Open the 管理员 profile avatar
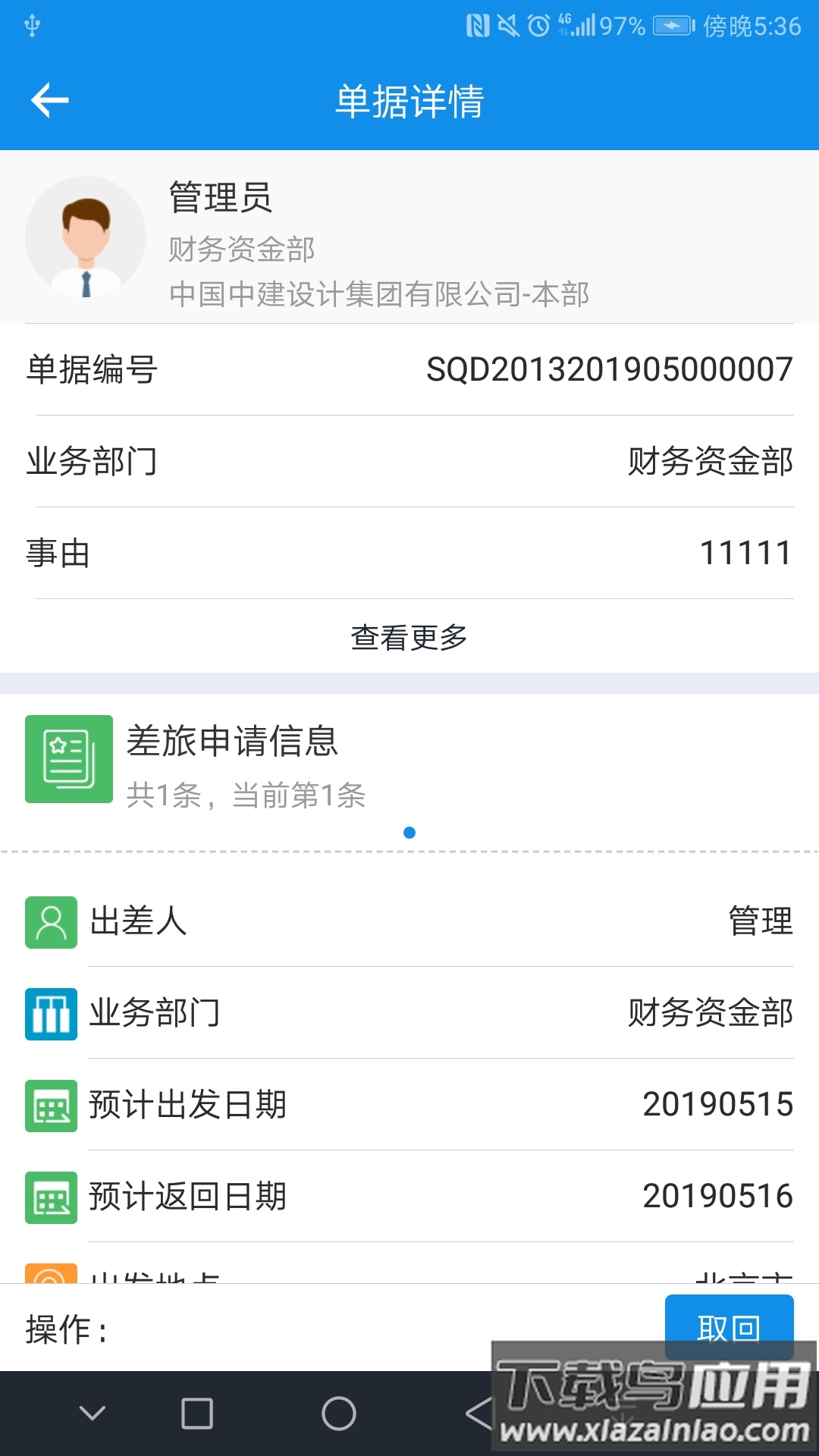The height and width of the screenshot is (1456, 819). 85,237
